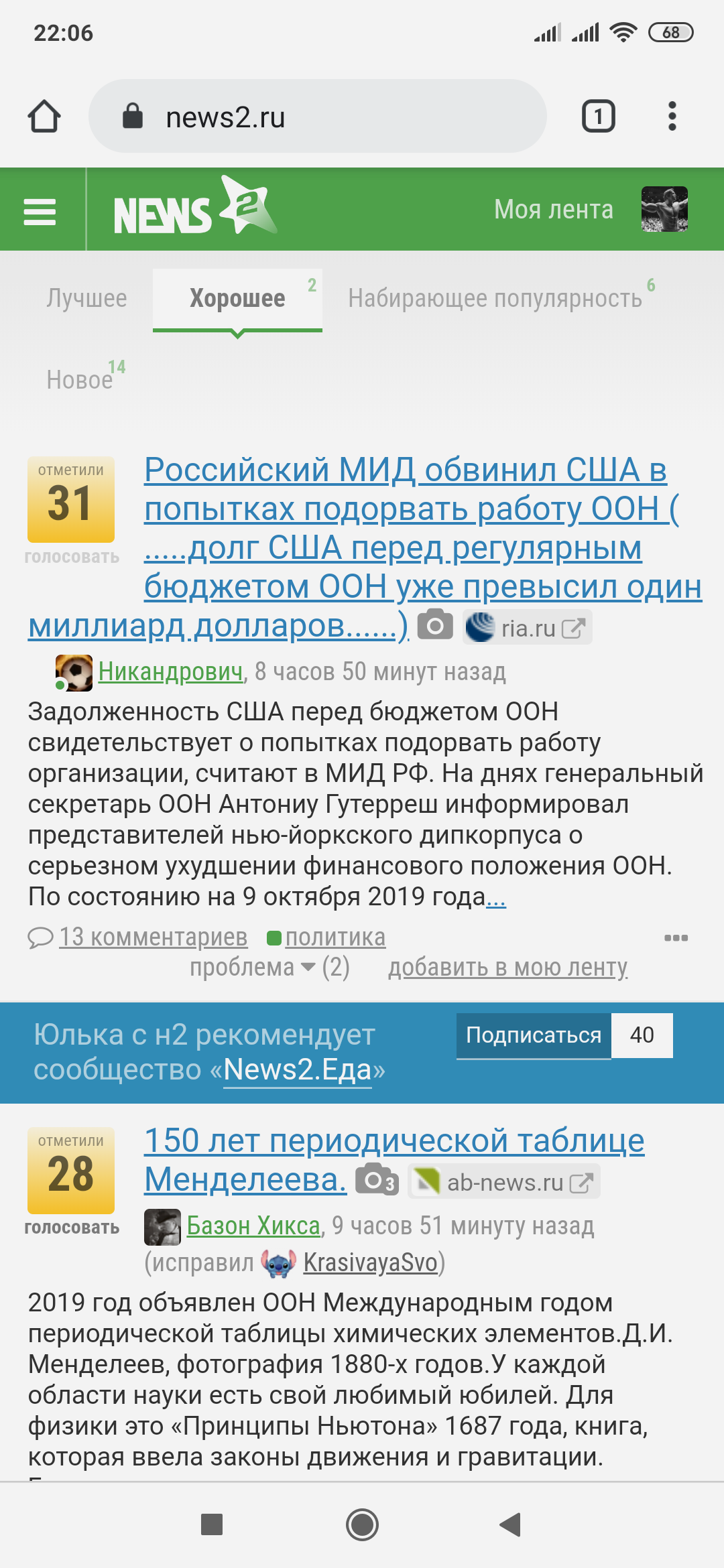The image size is (724, 1568).
Task: Switch to the Лучшее tab
Action: pos(86,298)
